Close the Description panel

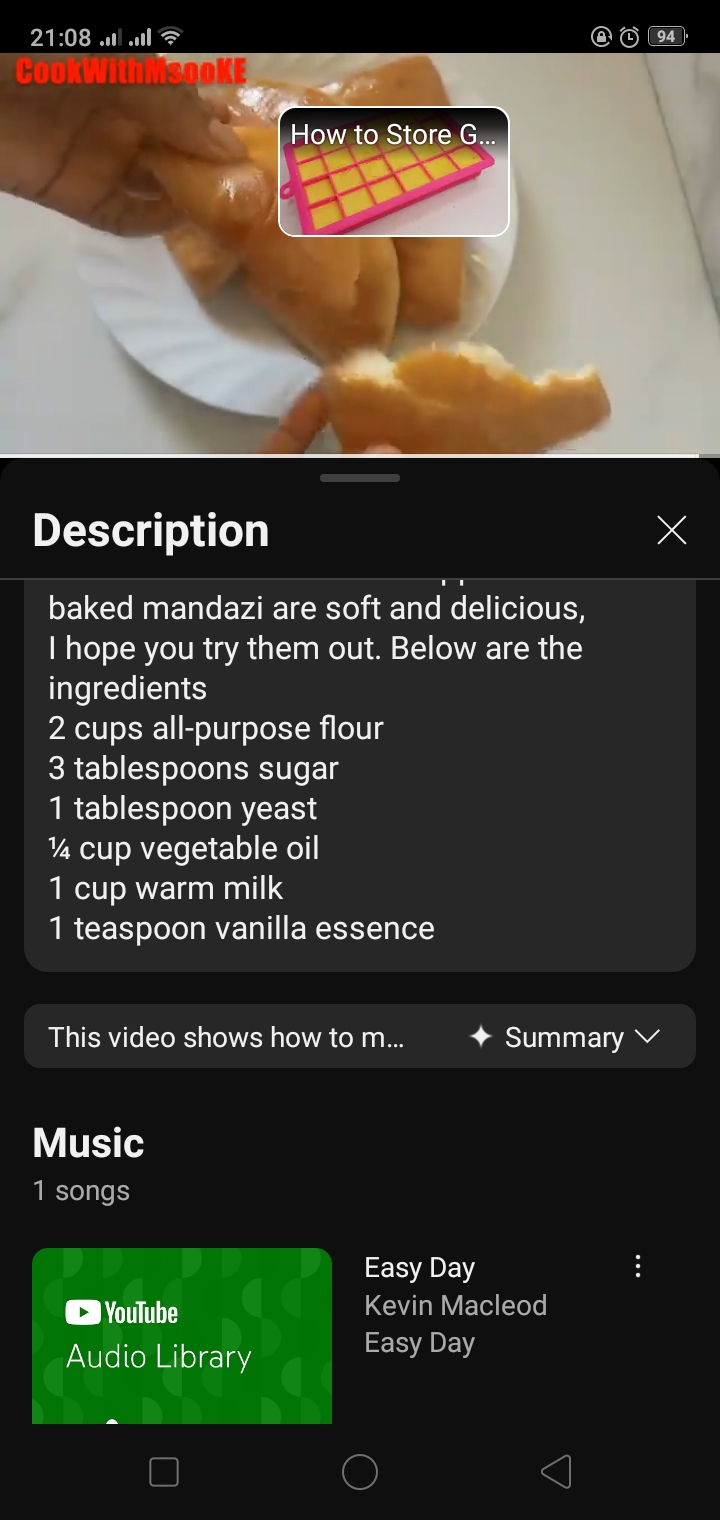click(x=671, y=530)
